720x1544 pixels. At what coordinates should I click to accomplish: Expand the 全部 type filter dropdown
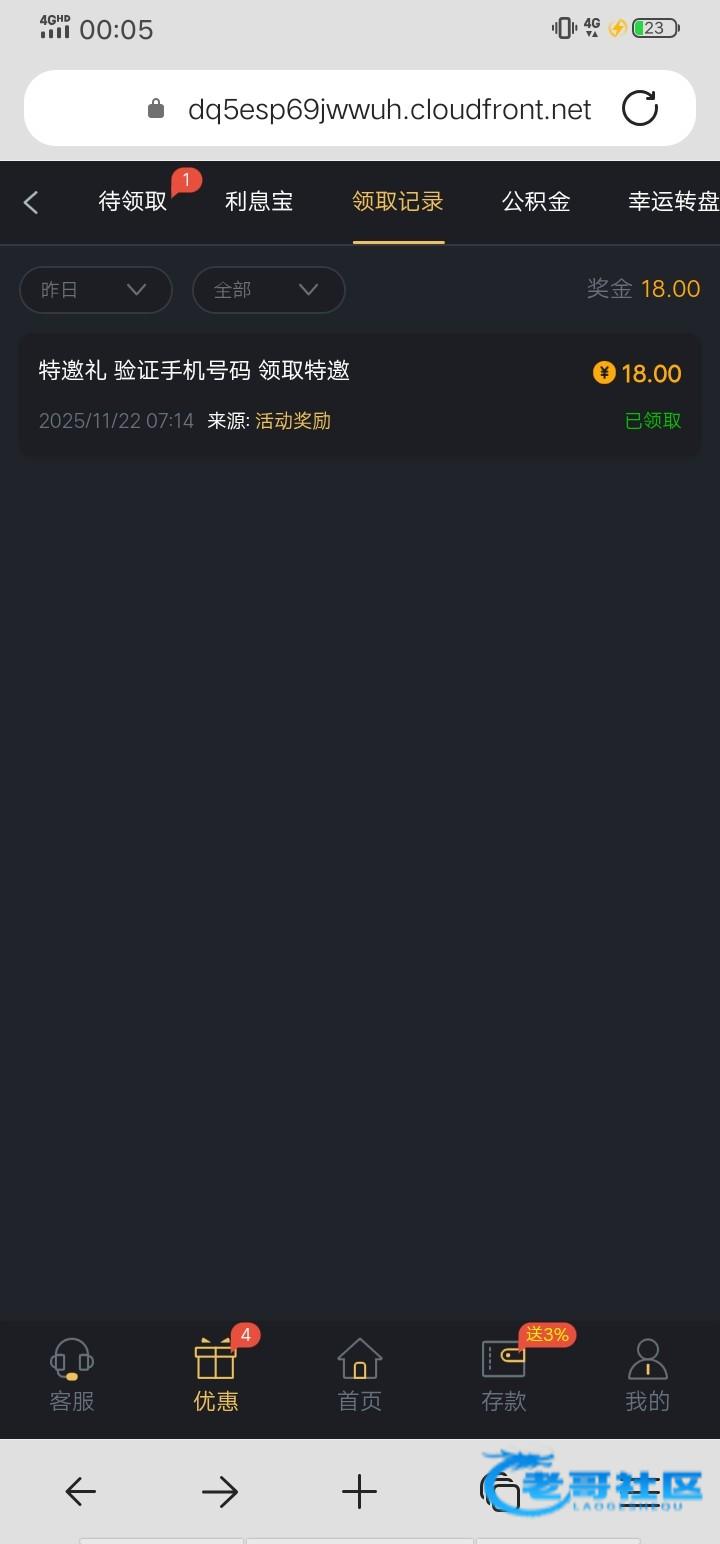coord(268,290)
